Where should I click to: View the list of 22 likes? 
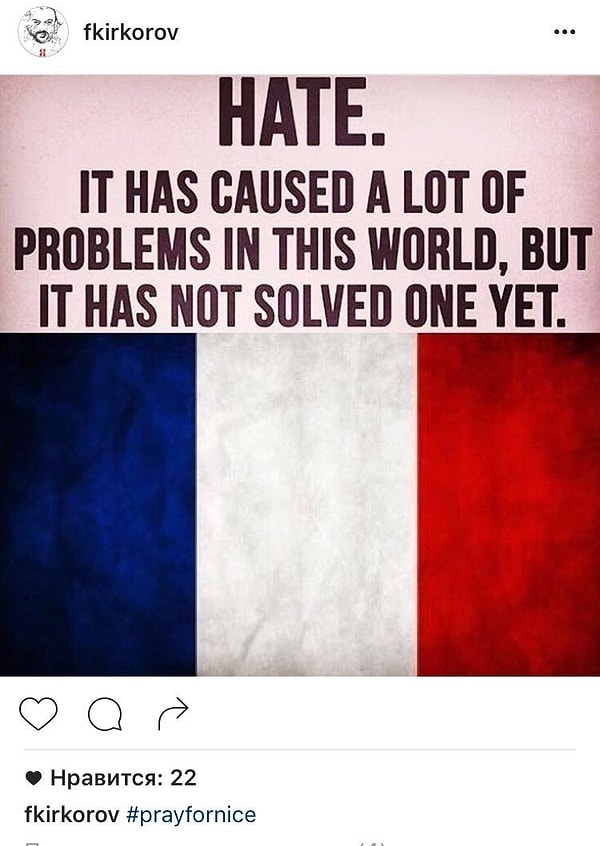pyautogui.click(x=121, y=778)
